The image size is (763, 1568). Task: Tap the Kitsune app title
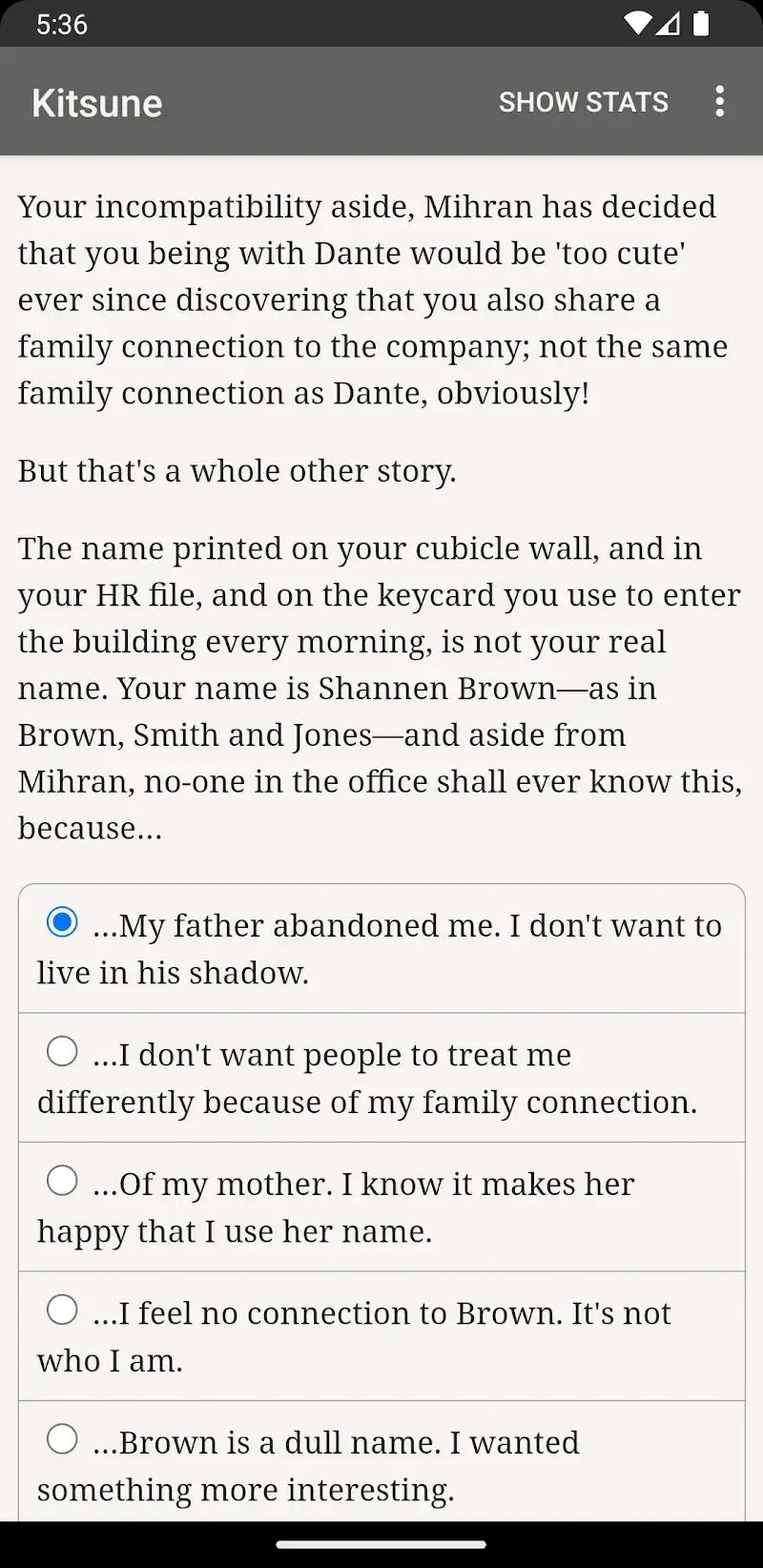tap(96, 101)
